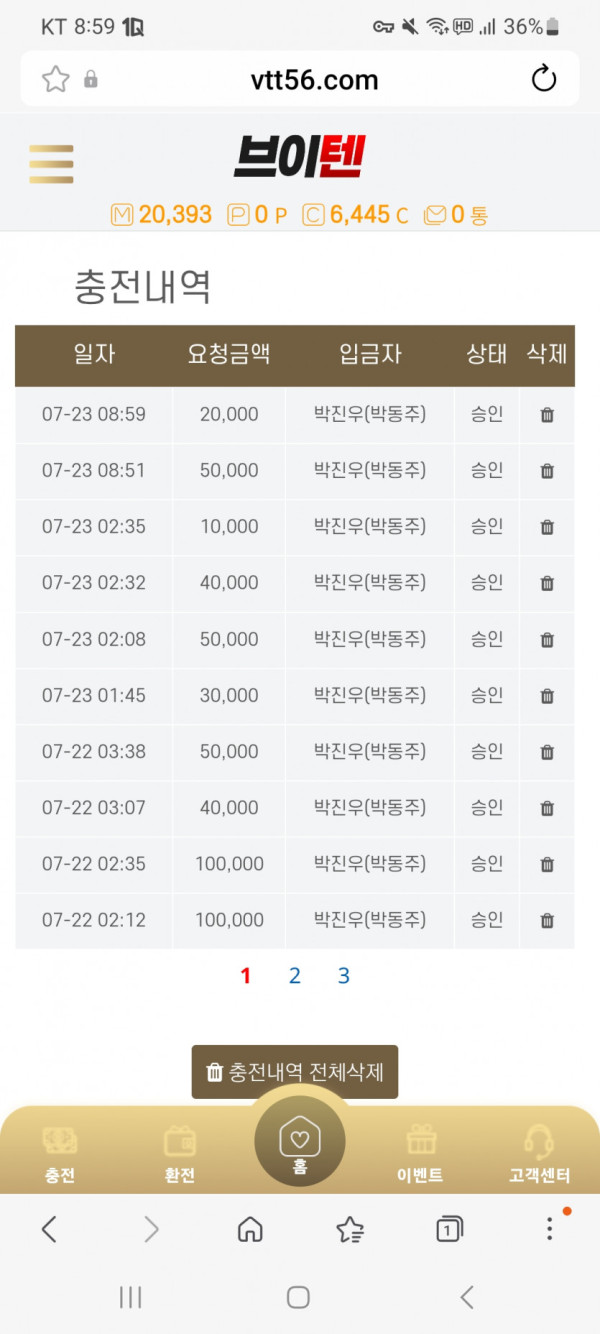The width and height of the screenshot is (600, 1334).
Task: Tap the vtt56.com address bar
Action: (x=314, y=80)
